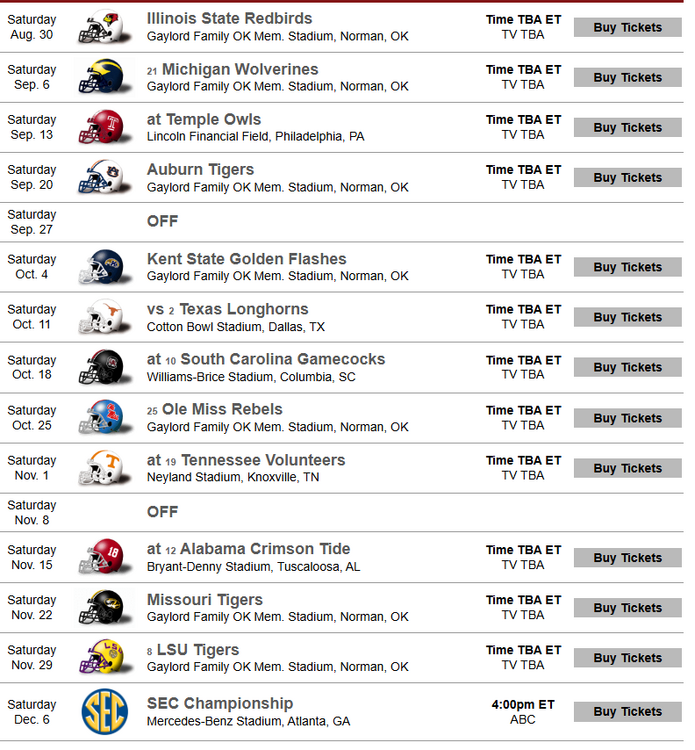This screenshot has height=750, width=695.
Task: Buy tickets for Michigan Wolverines game
Action: pos(627,77)
